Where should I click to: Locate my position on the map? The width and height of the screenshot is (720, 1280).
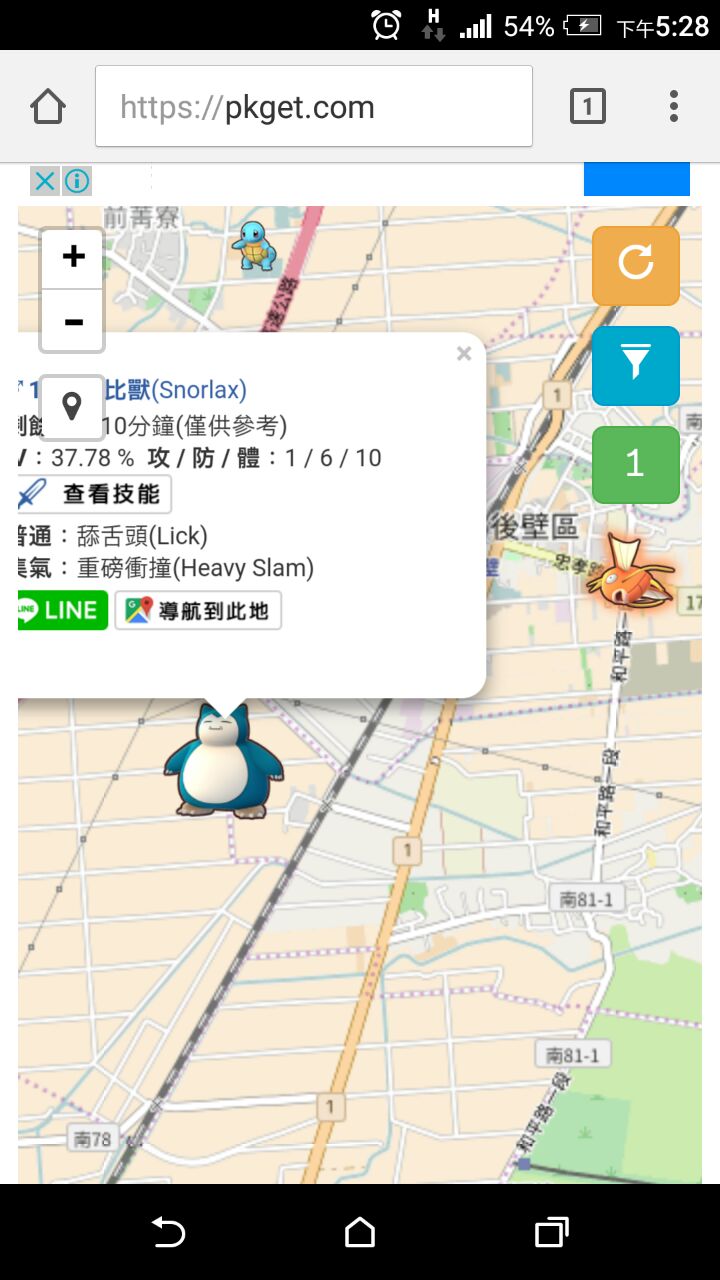[x=72, y=406]
